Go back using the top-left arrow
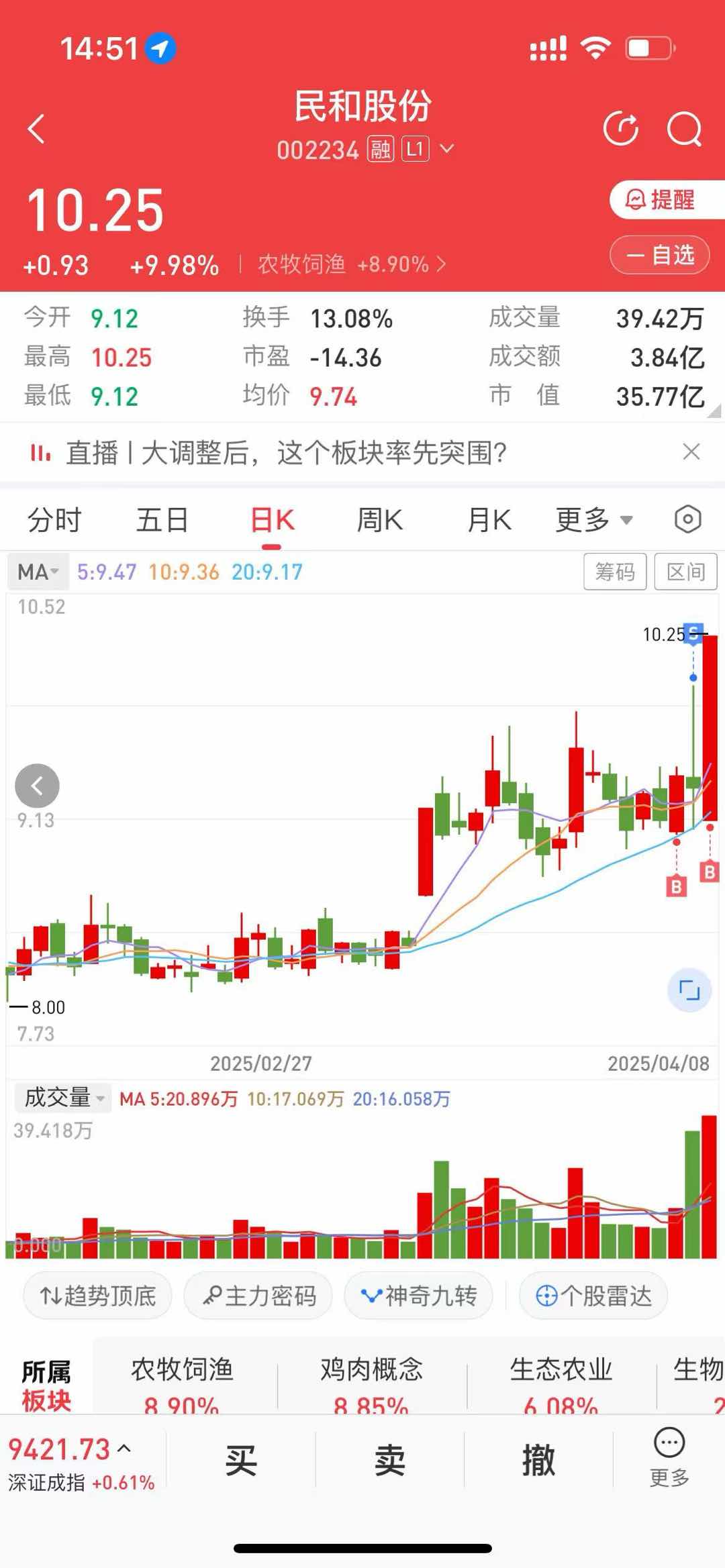The height and width of the screenshot is (1568, 725). (37, 129)
